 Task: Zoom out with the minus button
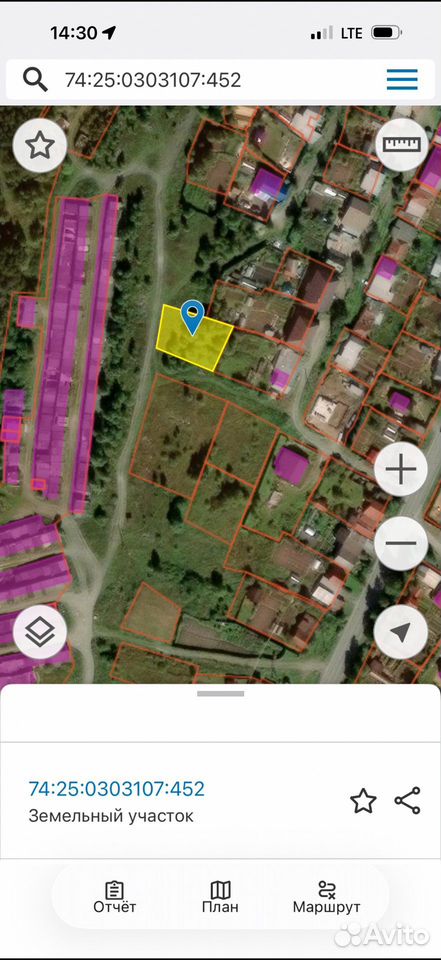(x=401, y=543)
